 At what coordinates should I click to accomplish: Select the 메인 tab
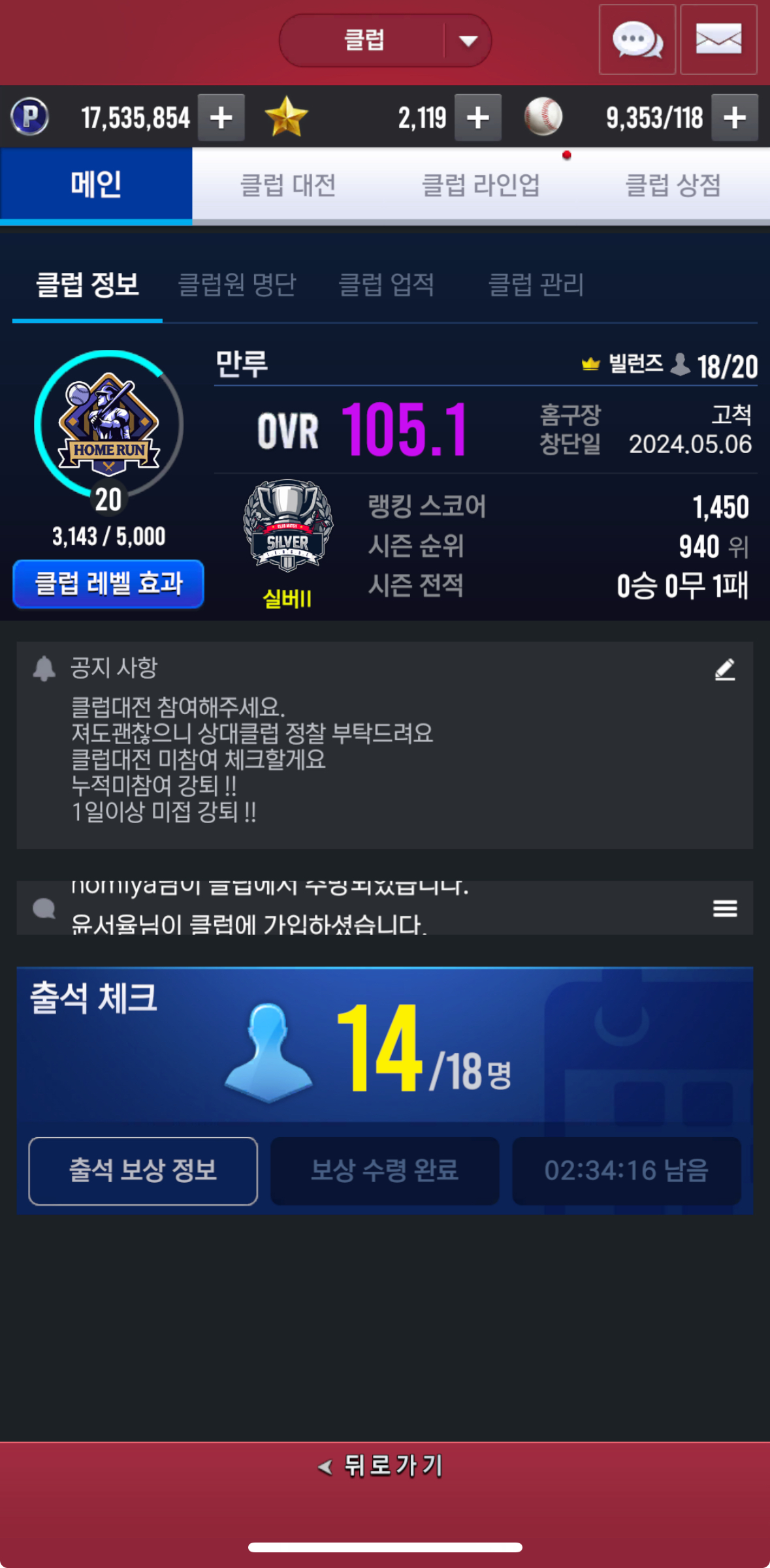tap(96, 185)
